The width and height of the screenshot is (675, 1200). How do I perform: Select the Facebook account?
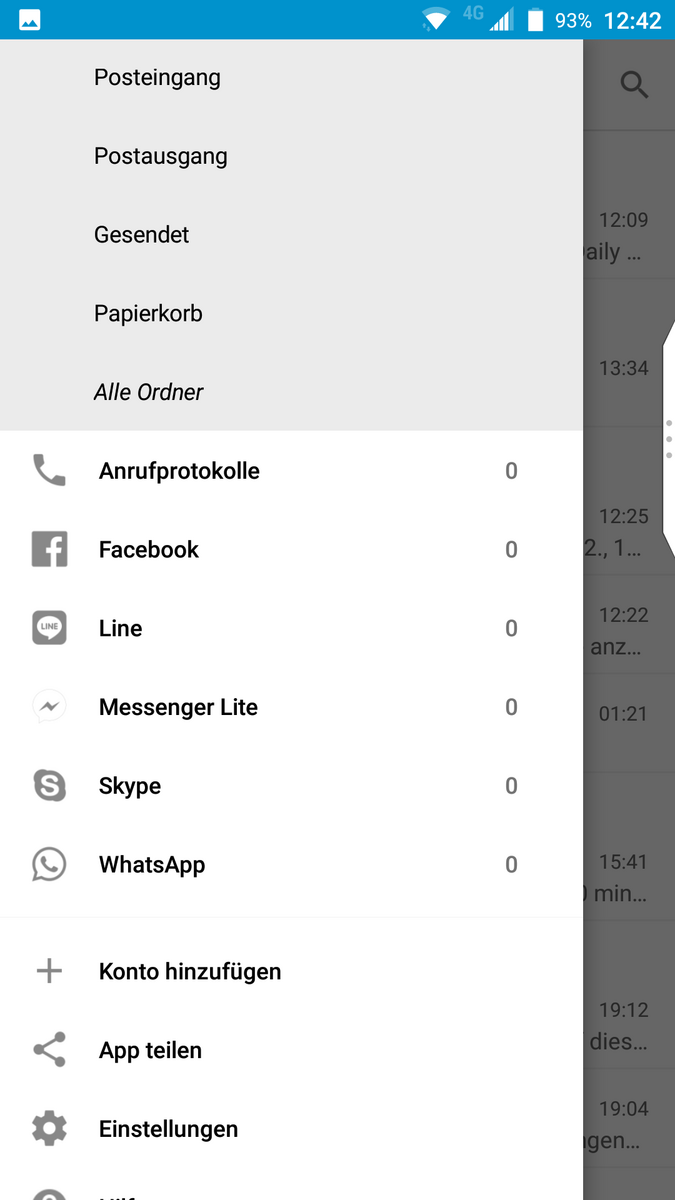point(149,550)
